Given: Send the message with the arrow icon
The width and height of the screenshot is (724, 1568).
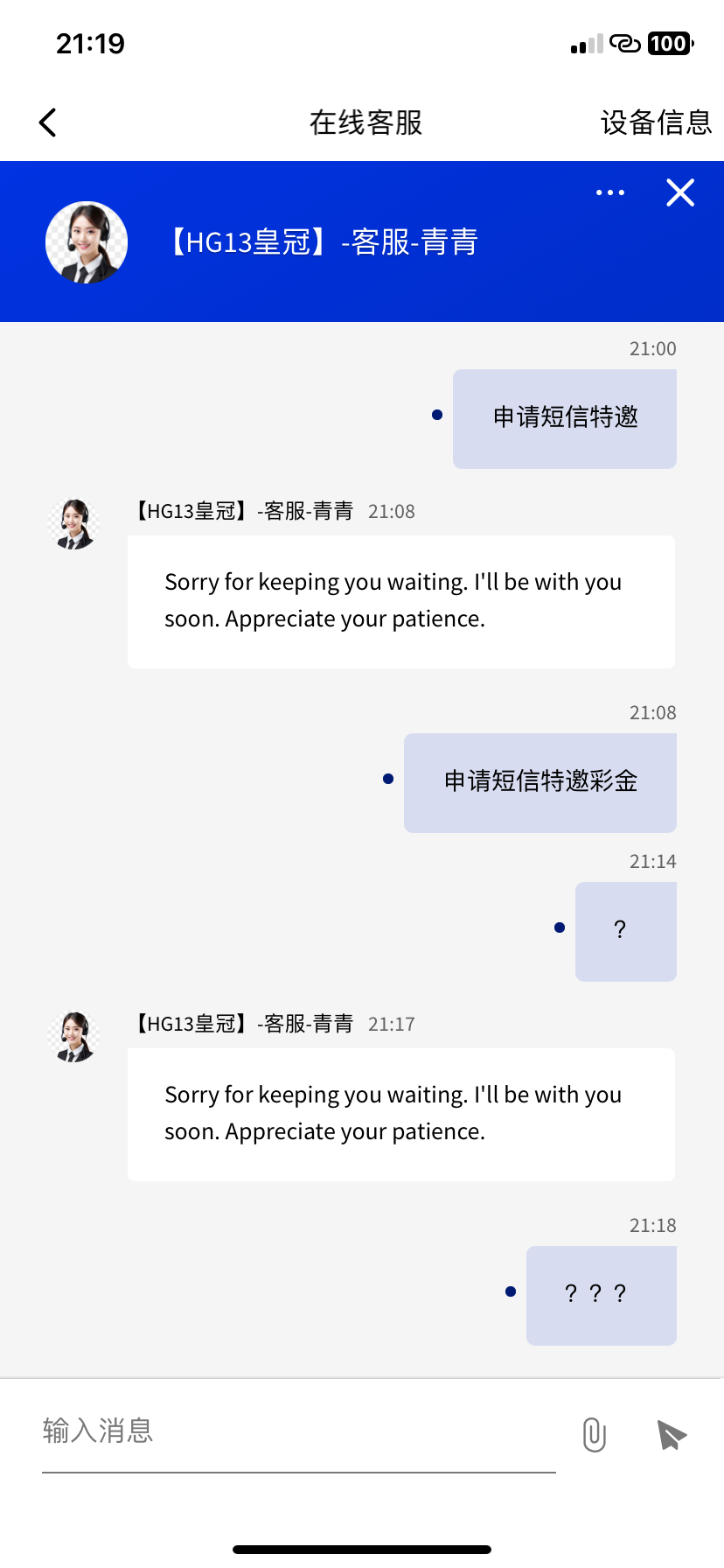Looking at the screenshot, I should click(671, 1435).
